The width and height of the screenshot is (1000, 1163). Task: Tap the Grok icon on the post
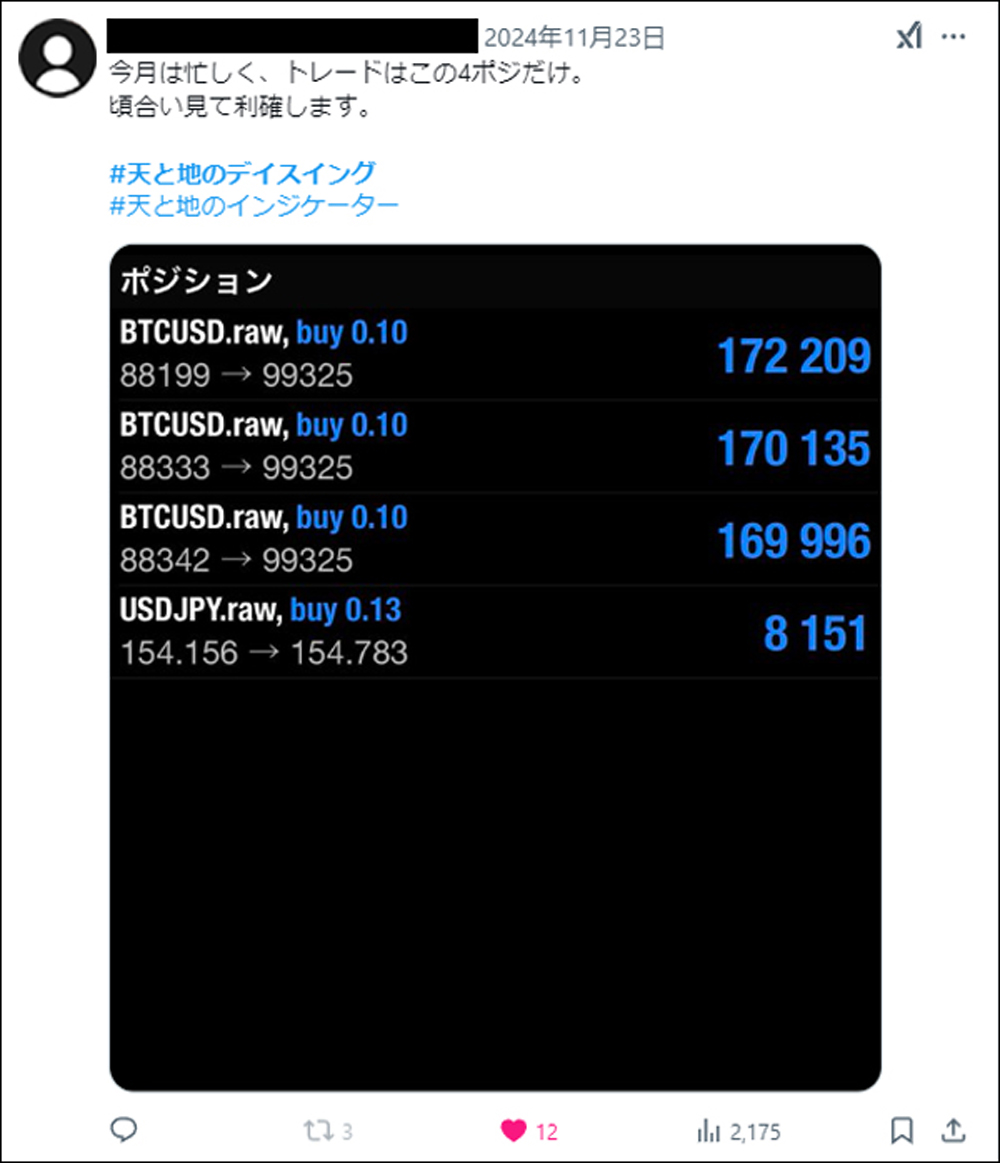[x=908, y=38]
